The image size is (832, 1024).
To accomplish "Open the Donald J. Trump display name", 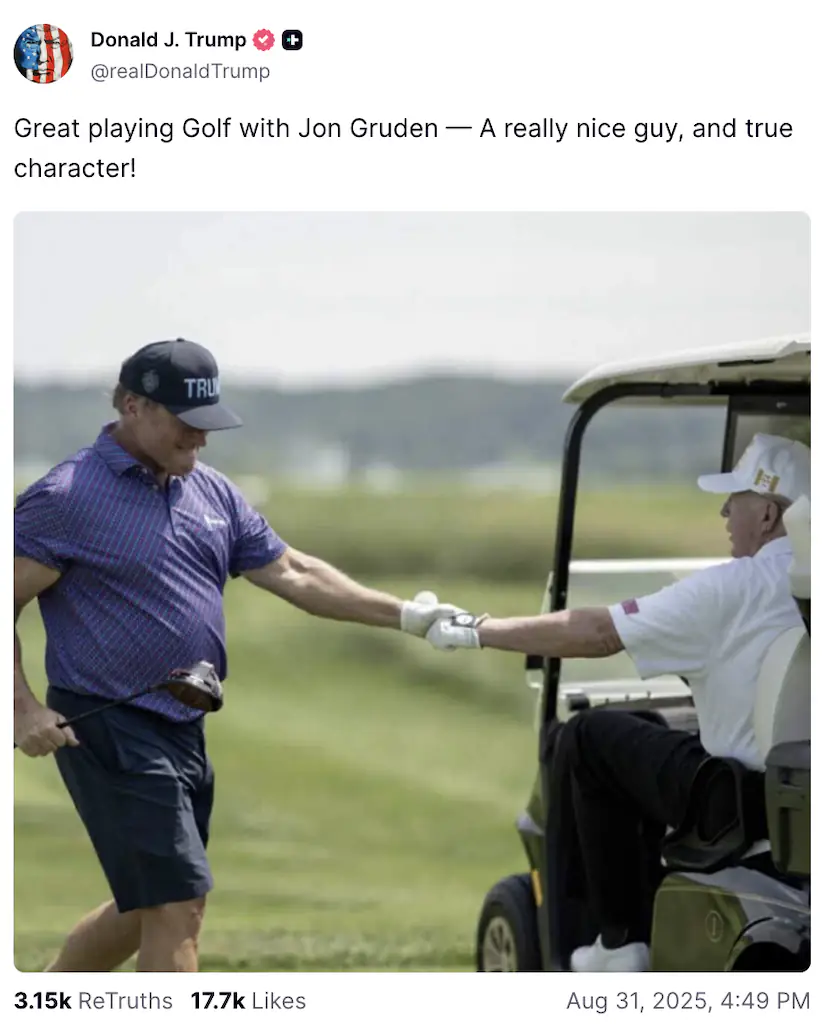I will [168, 40].
